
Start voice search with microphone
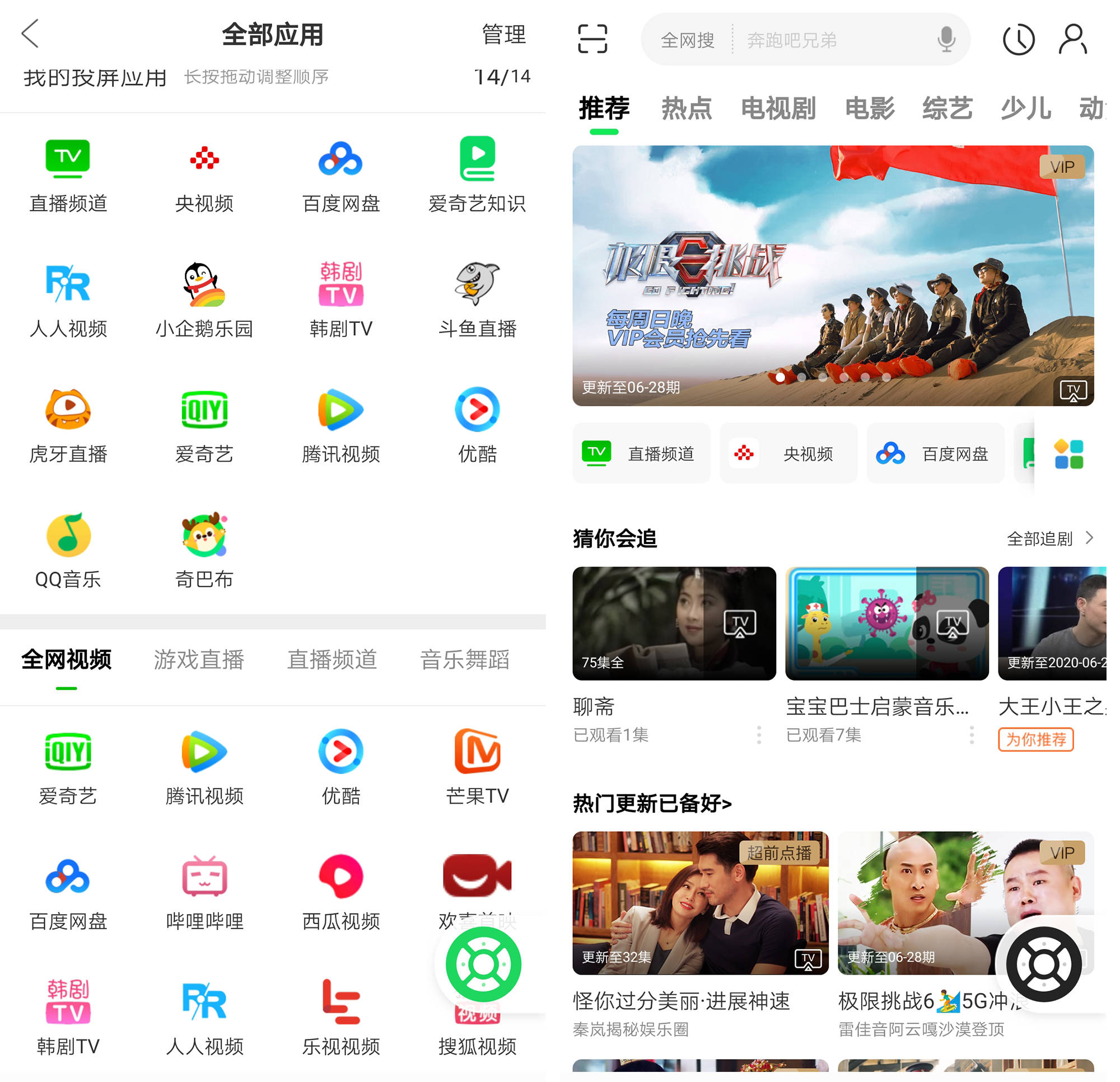pos(946,39)
